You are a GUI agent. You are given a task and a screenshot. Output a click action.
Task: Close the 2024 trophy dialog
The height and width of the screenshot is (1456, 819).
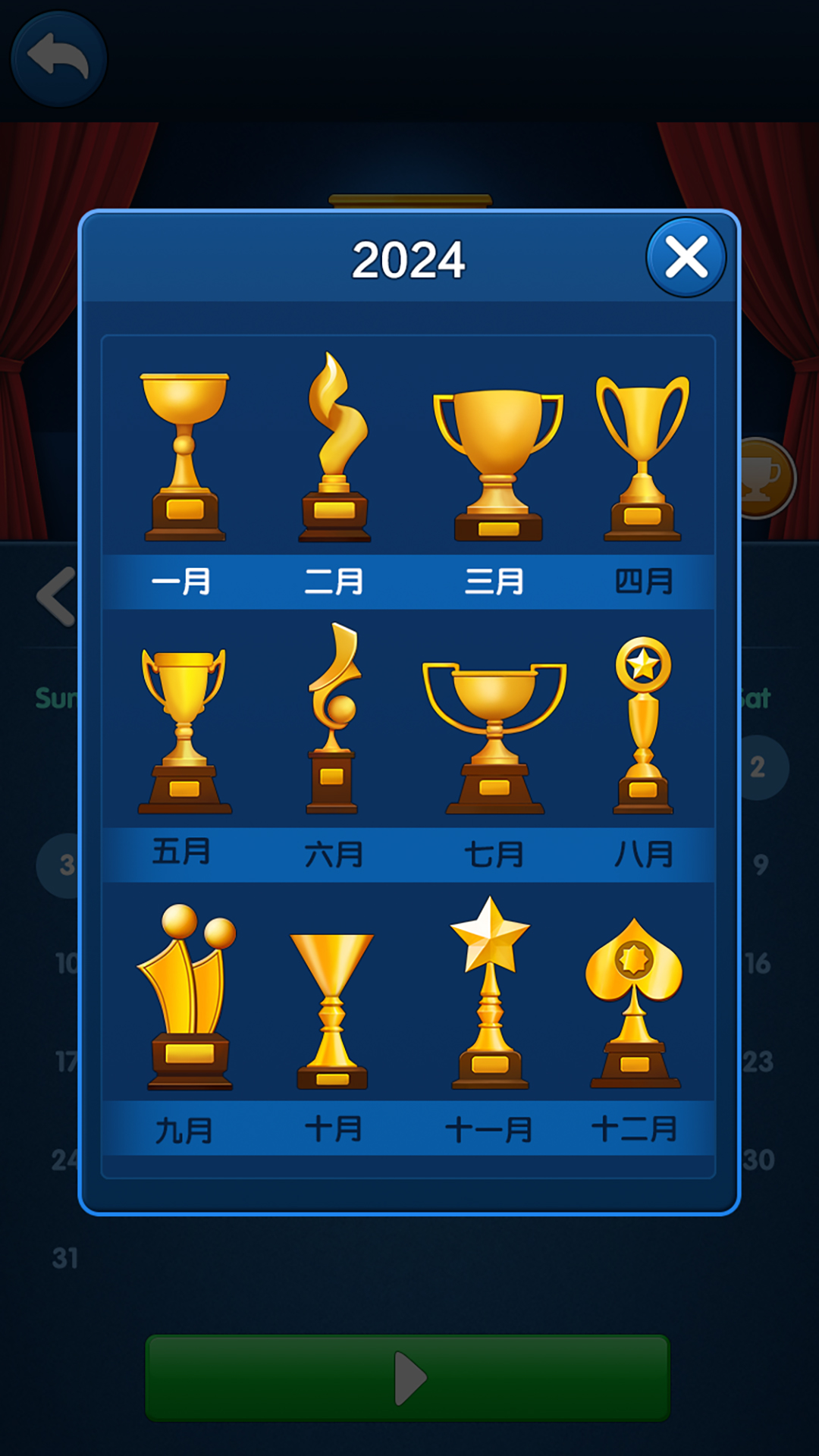point(686,258)
